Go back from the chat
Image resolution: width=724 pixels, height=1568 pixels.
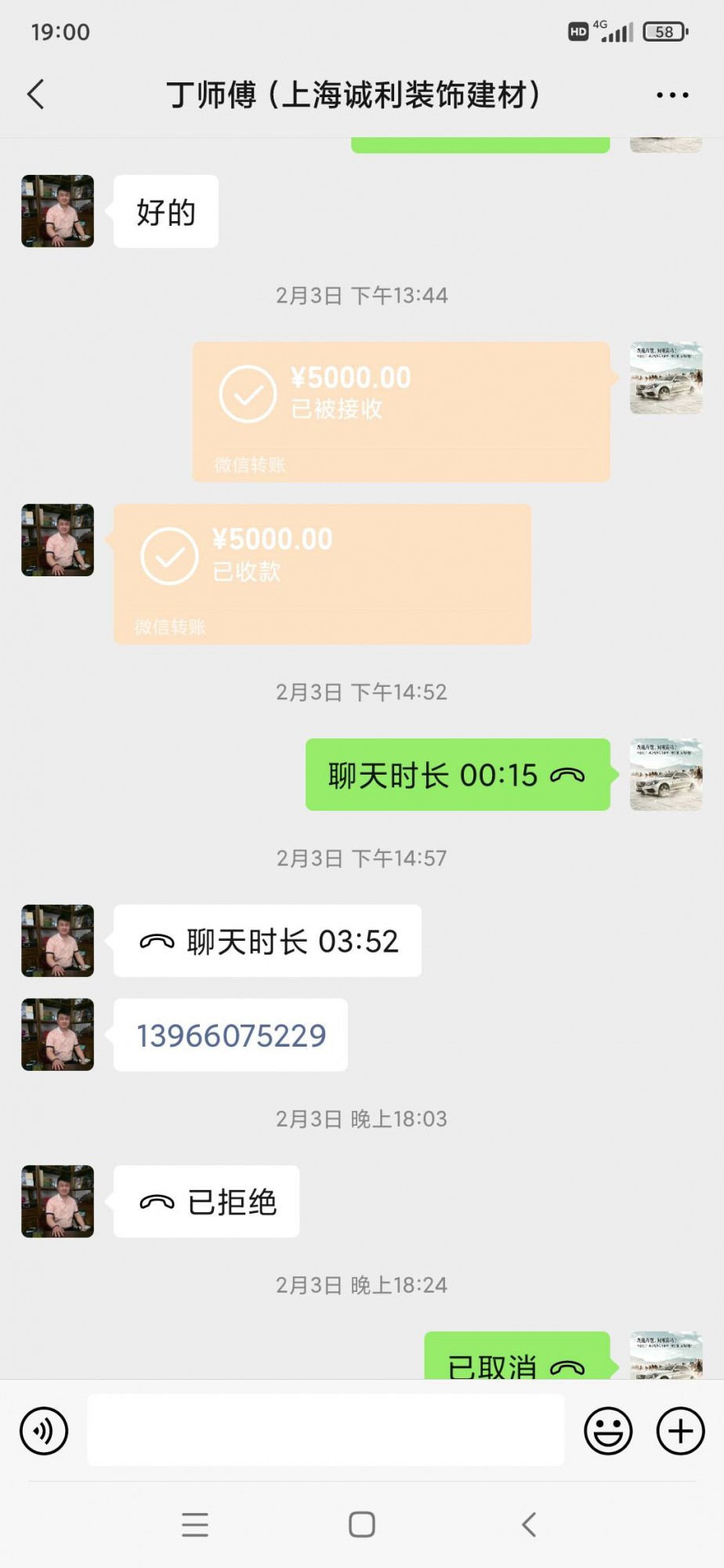36,95
